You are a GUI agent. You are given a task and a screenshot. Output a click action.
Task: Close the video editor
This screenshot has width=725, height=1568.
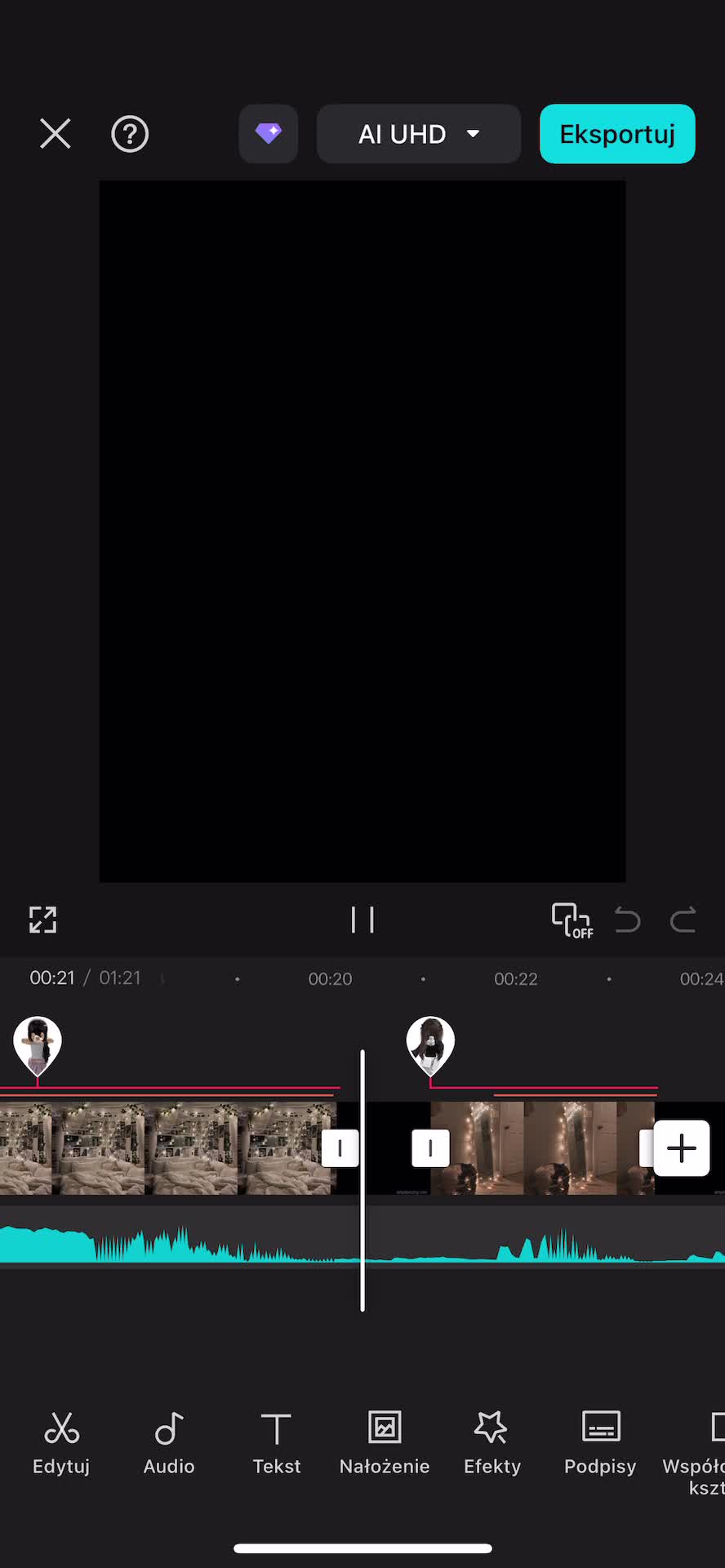tap(56, 134)
